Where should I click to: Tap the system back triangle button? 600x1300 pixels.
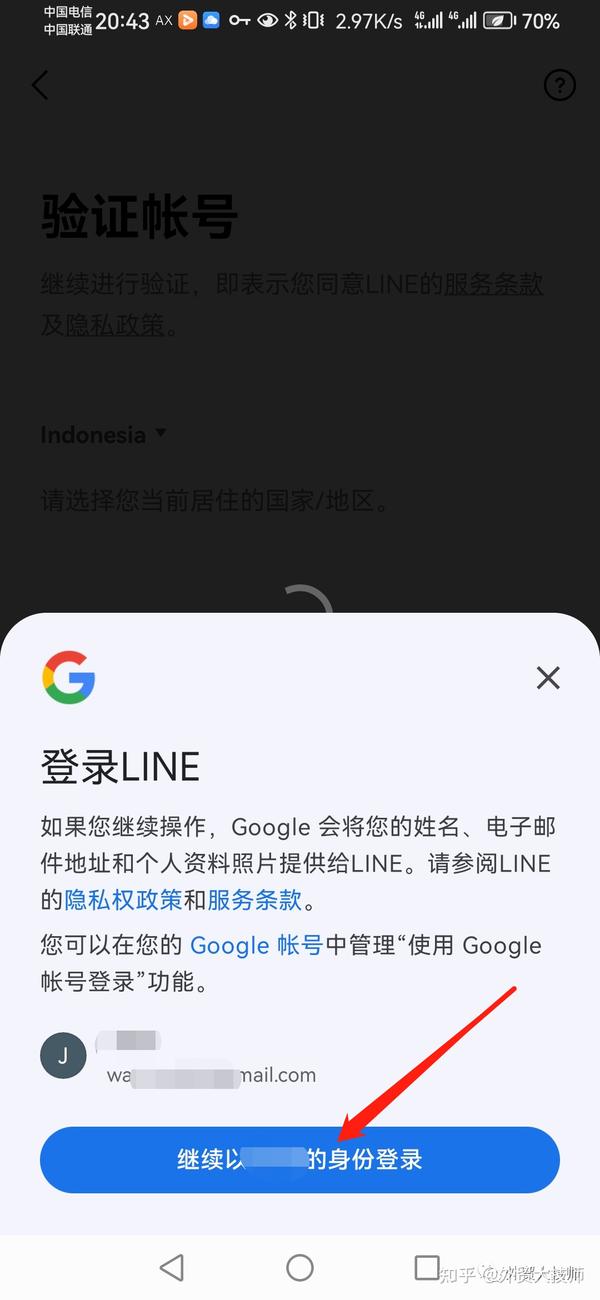pos(172,1268)
